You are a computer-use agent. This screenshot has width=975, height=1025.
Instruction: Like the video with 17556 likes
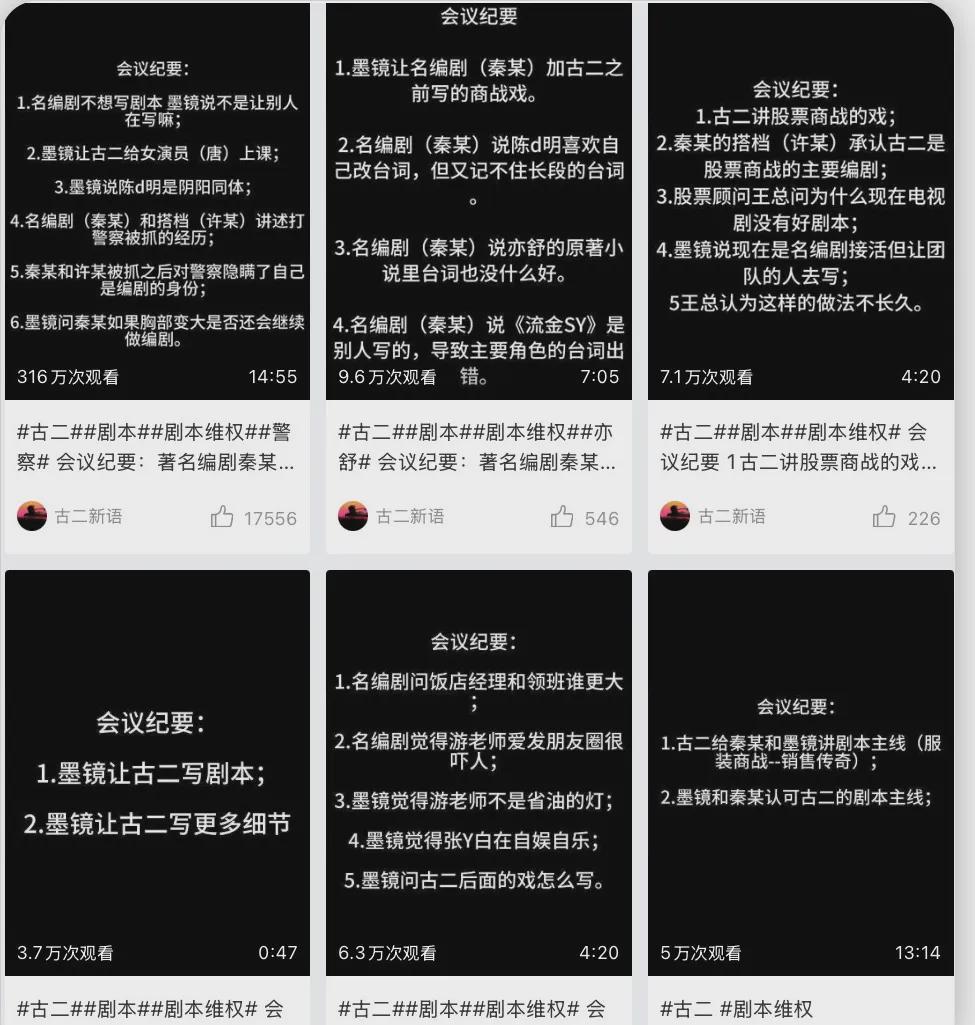[x=222, y=517]
